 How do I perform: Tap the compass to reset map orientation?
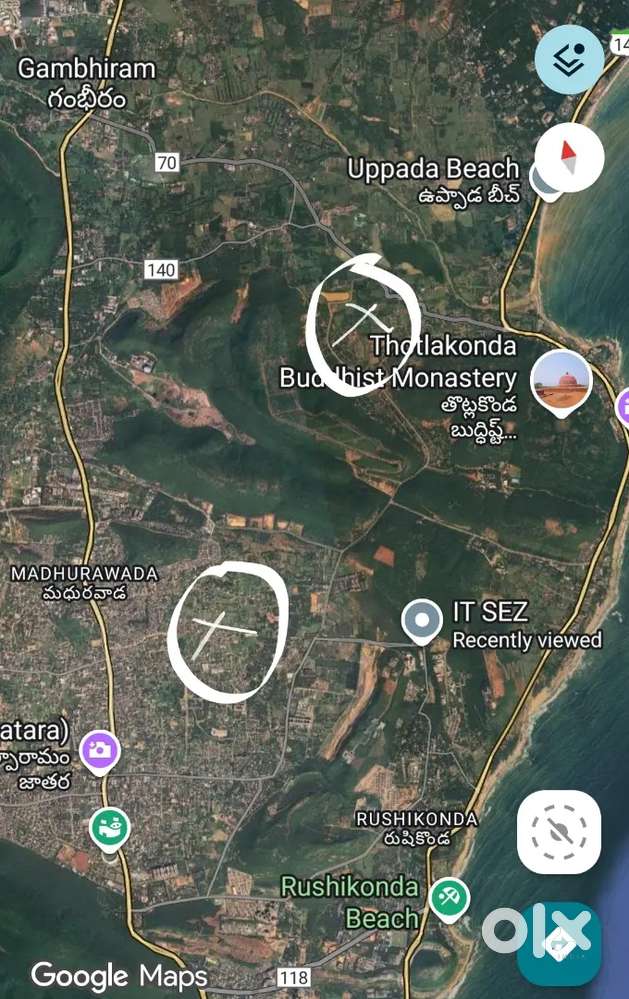569,157
